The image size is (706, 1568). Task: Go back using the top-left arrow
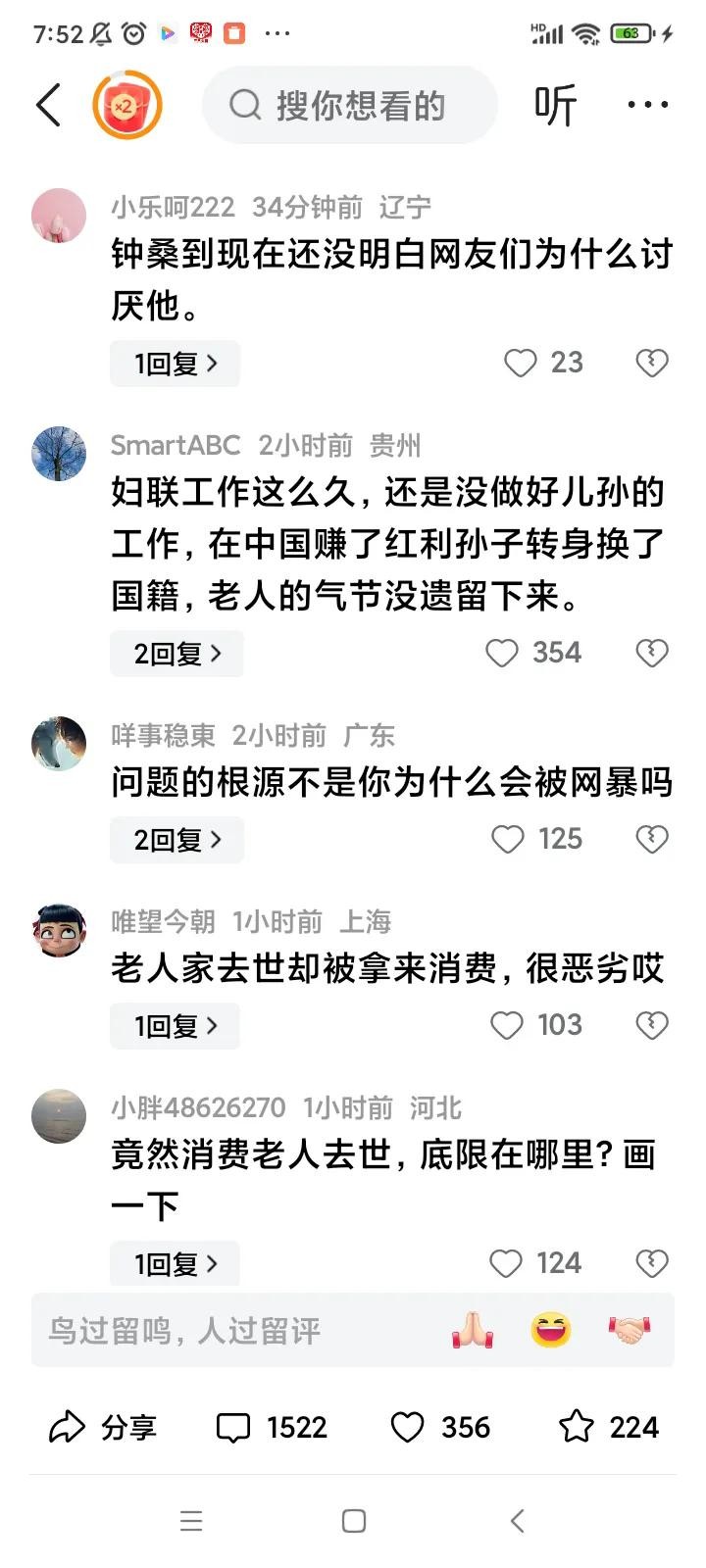(49, 105)
